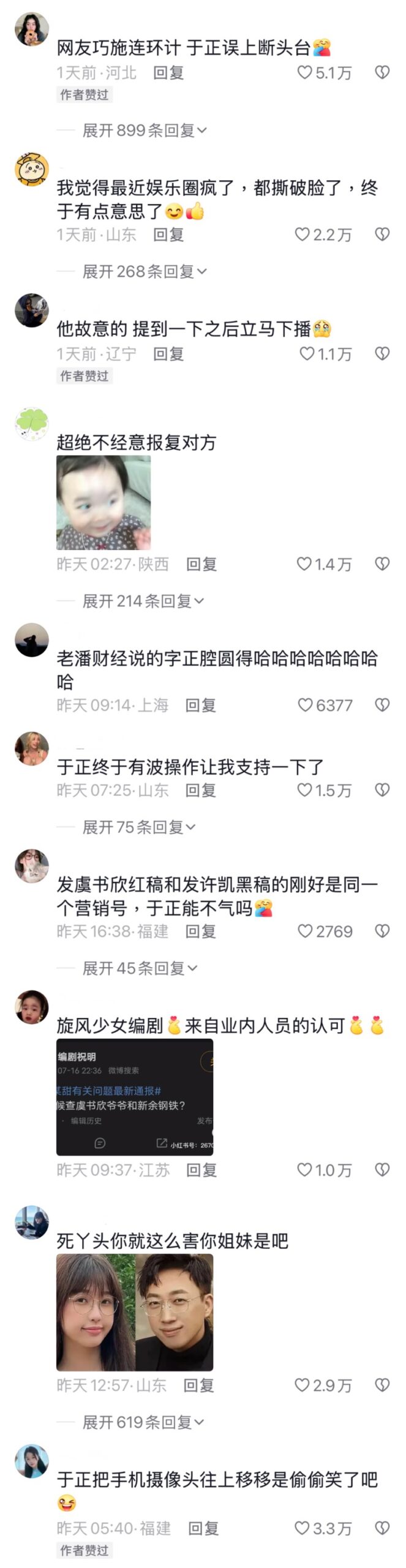Reply to the 福建 comment about 营销号

pyautogui.click(x=201, y=932)
